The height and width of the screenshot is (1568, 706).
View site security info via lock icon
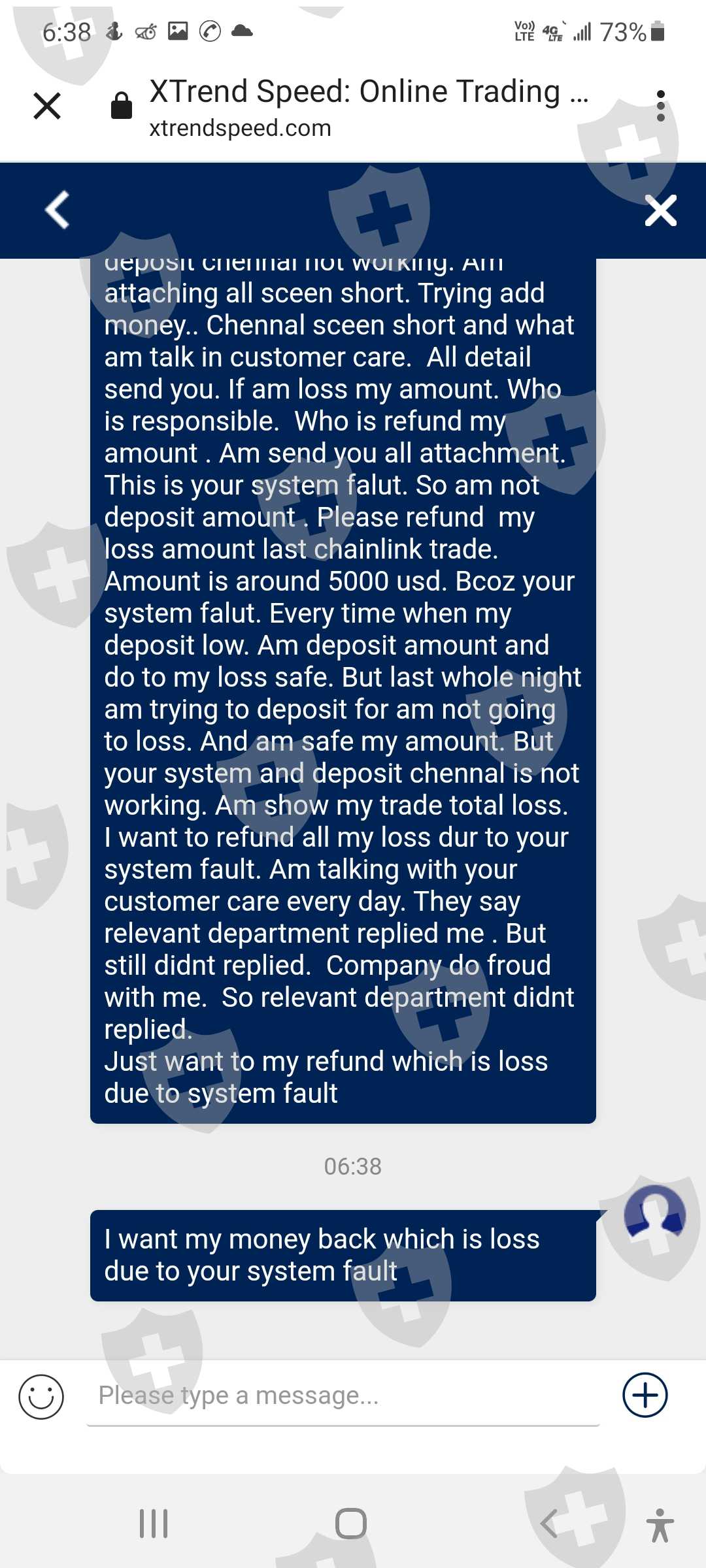coord(122,106)
